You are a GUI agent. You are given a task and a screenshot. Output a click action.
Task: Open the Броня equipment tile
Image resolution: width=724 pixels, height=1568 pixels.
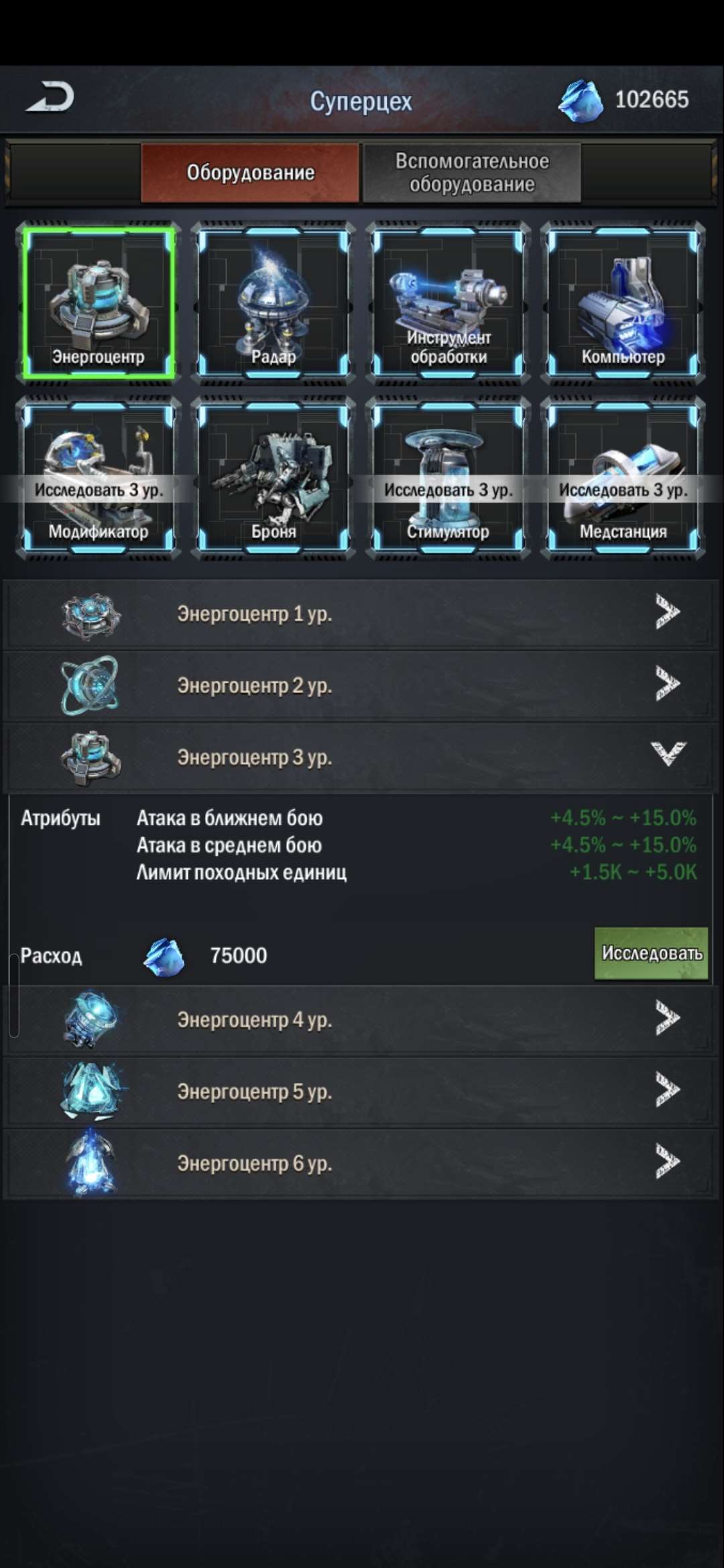click(x=274, y=478)
